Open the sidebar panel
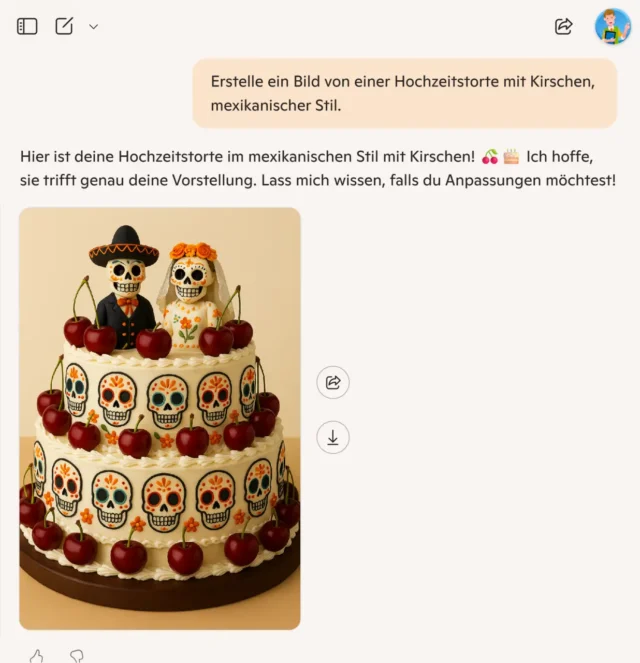 (x=27, y=26)
